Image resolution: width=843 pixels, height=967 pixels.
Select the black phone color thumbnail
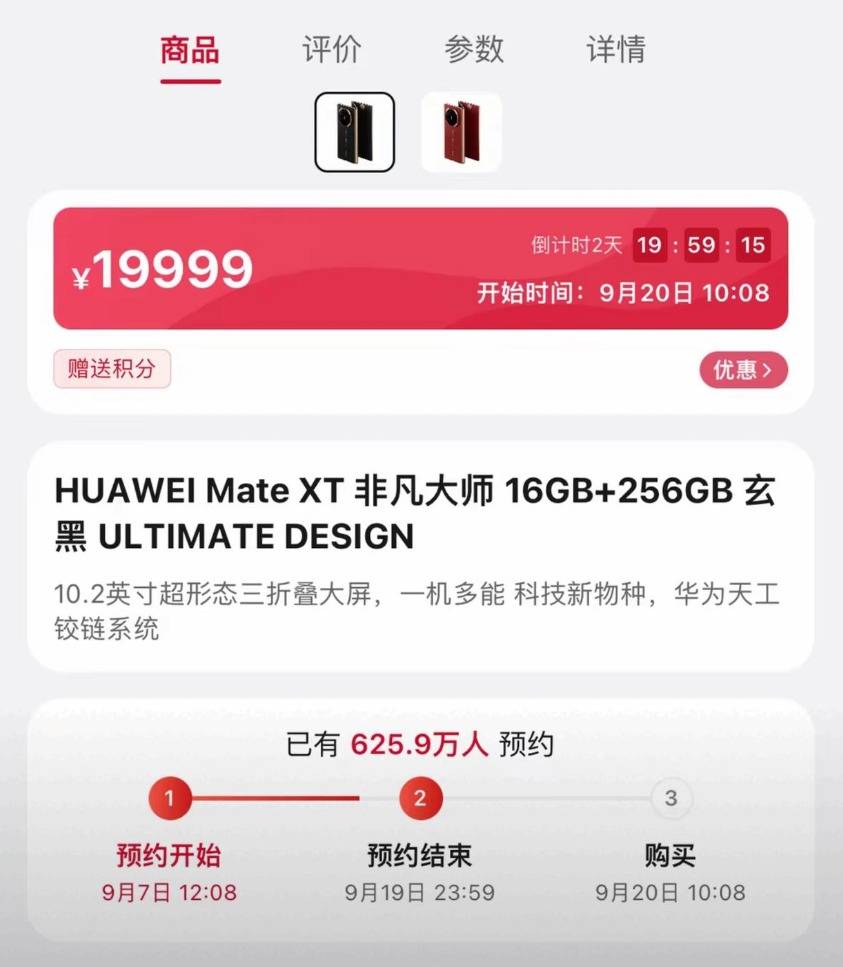pos(355,132)
